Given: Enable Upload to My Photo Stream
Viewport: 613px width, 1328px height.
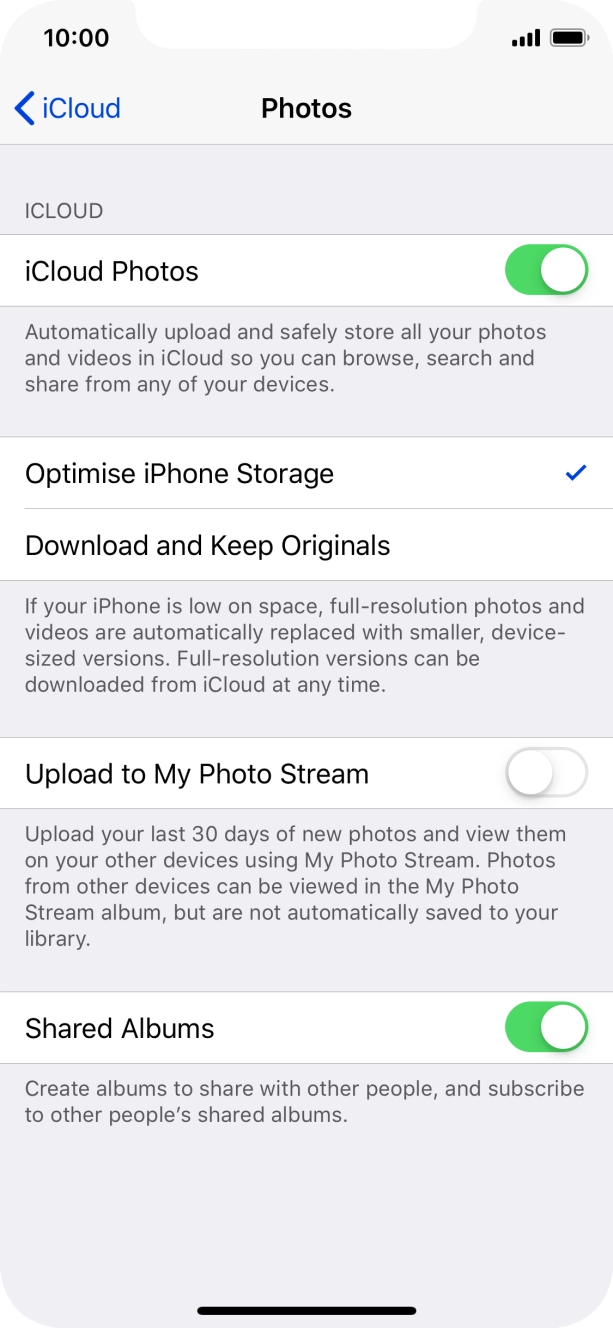Looking at the screenshot, I should [x=546, y=773].
